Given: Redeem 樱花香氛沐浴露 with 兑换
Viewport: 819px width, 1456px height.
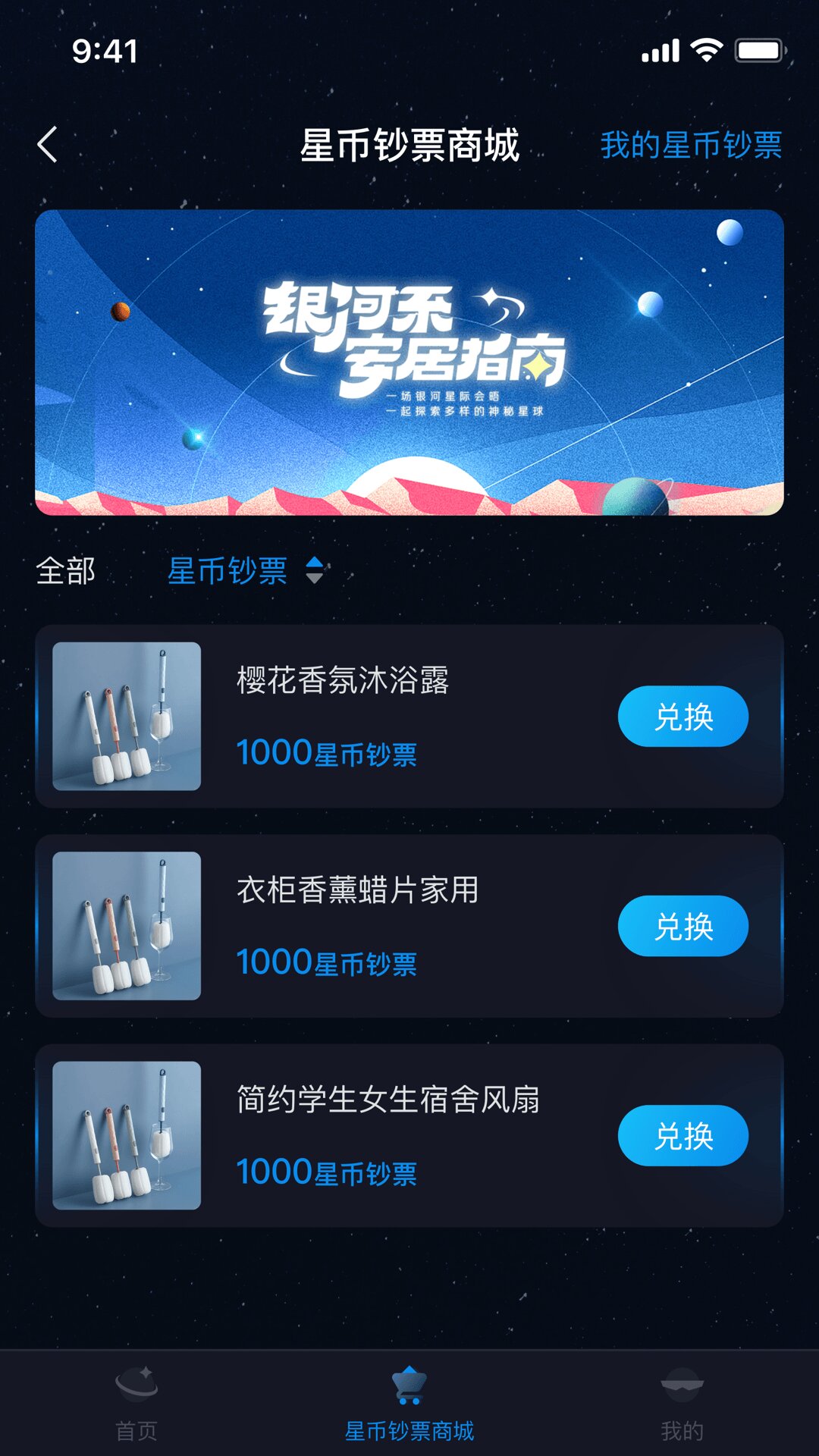Looking at the screenshot, I should pyautogui.click(x=682, y=717).
